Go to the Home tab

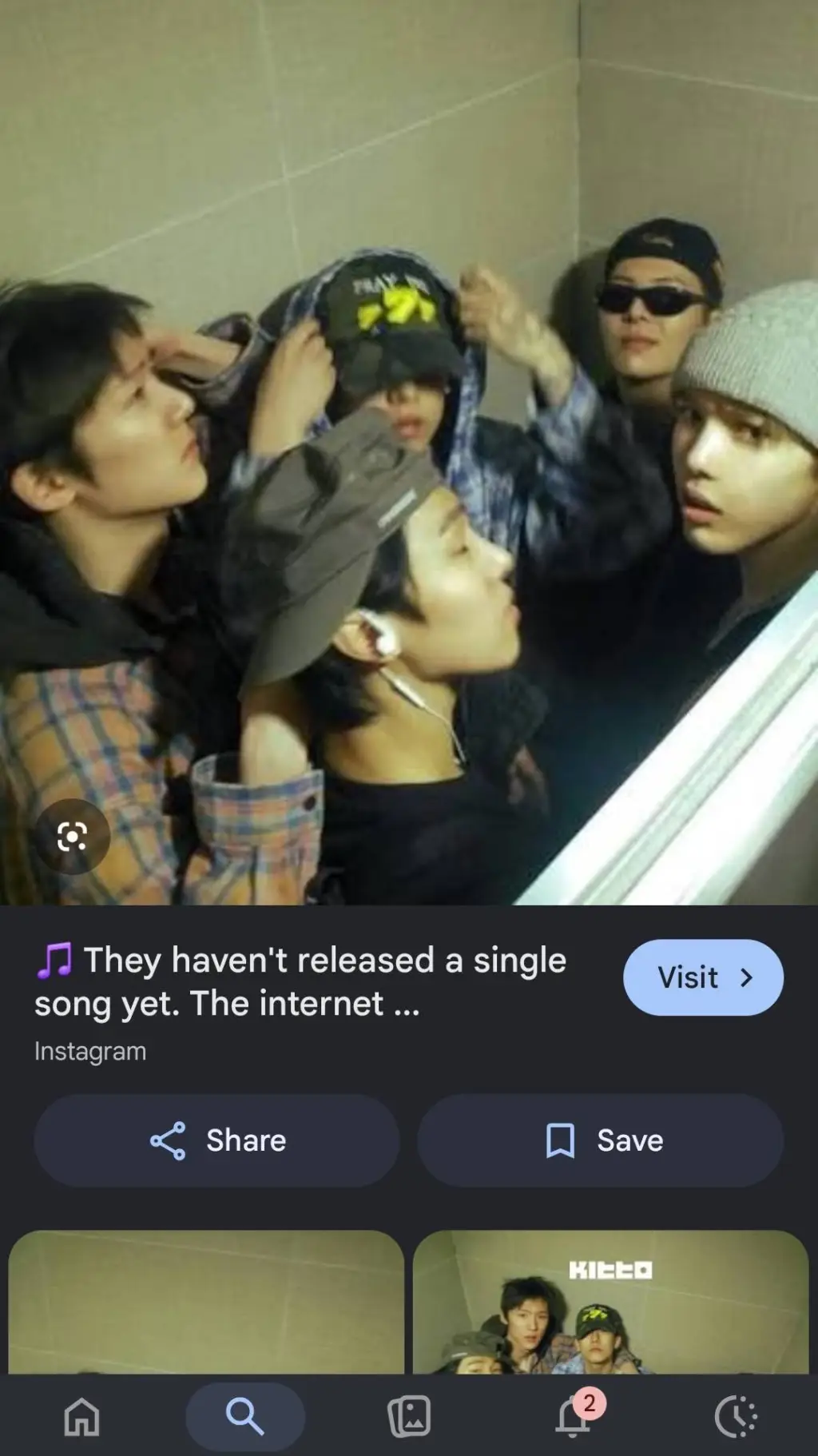click(81, 1417)
